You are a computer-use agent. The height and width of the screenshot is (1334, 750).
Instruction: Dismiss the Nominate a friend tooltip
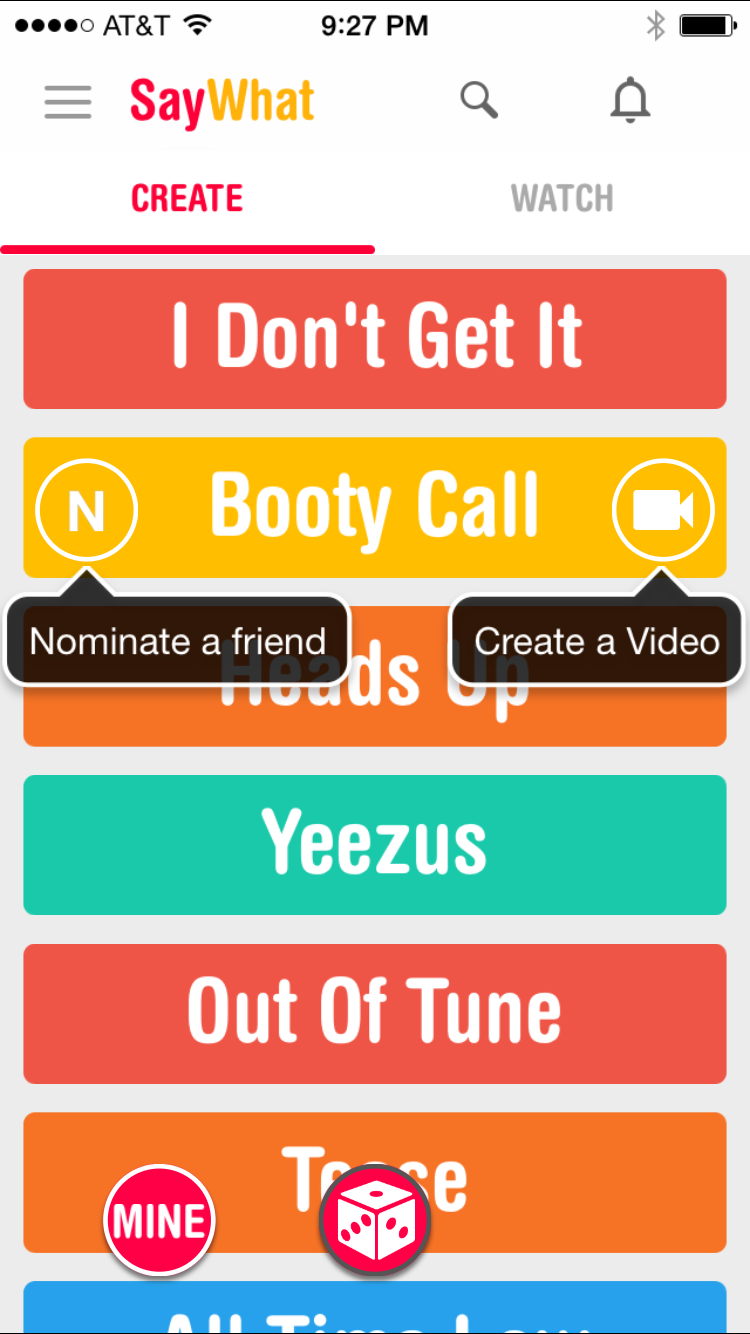177,641
